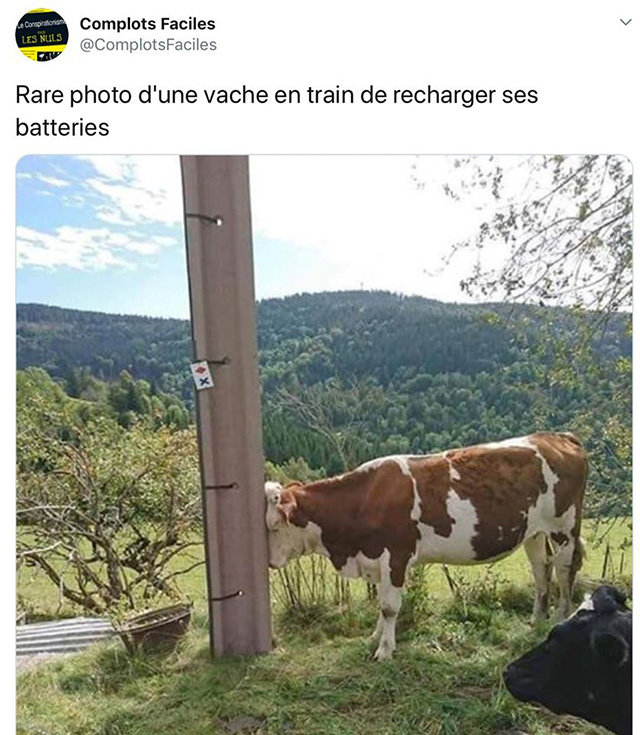Open the Complots Faciles profile avatar
The width and height of the screenshot is (640, 735).
pyautogui.click(x=42, y=35)
